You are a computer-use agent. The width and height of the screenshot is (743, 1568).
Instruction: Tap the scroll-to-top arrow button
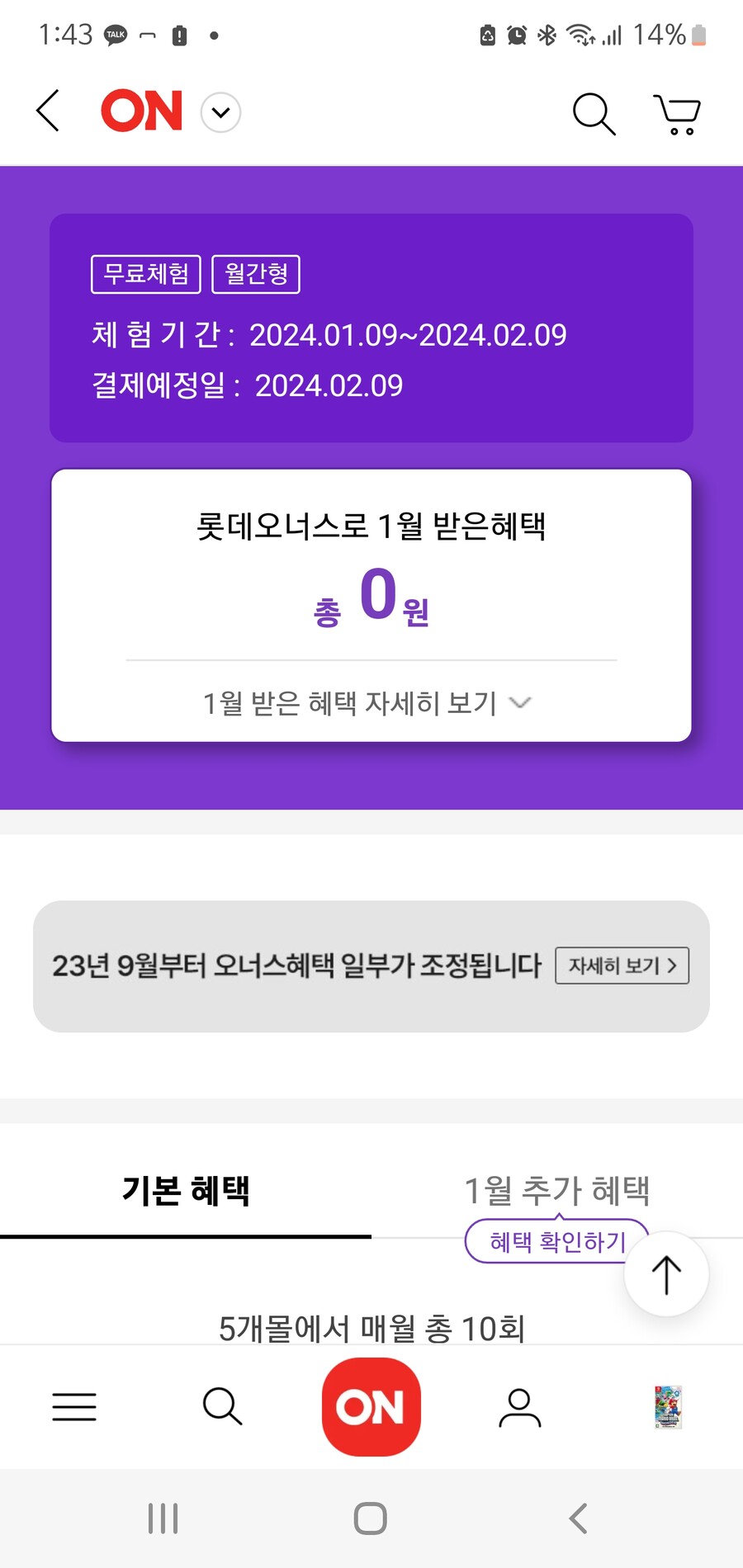point(665,1274)
